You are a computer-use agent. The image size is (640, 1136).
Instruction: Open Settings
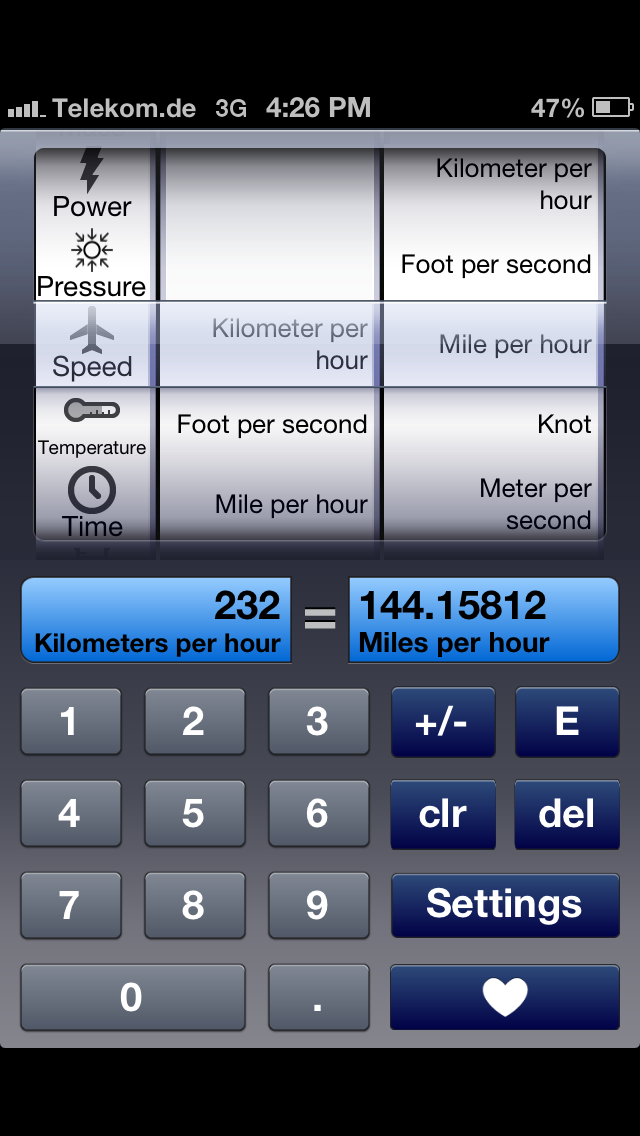pos(505,905)
